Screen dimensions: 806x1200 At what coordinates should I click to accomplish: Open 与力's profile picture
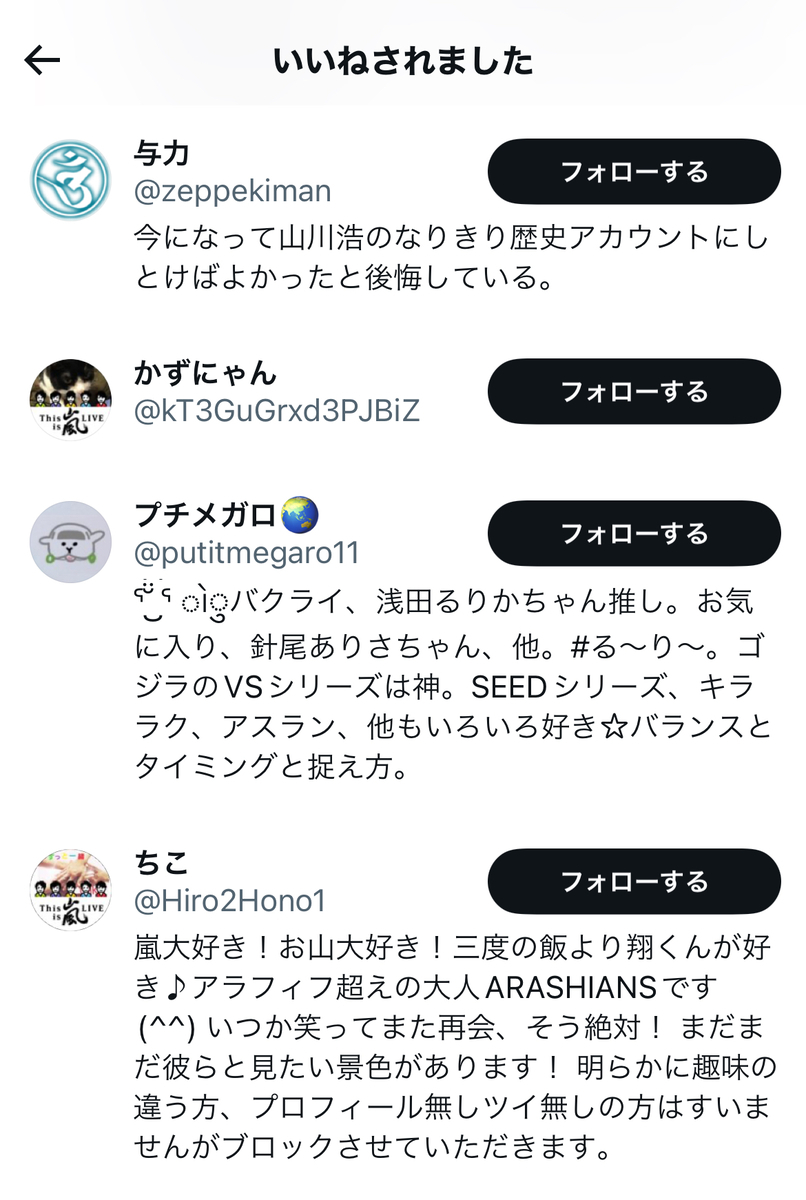(x=70, y=180)
